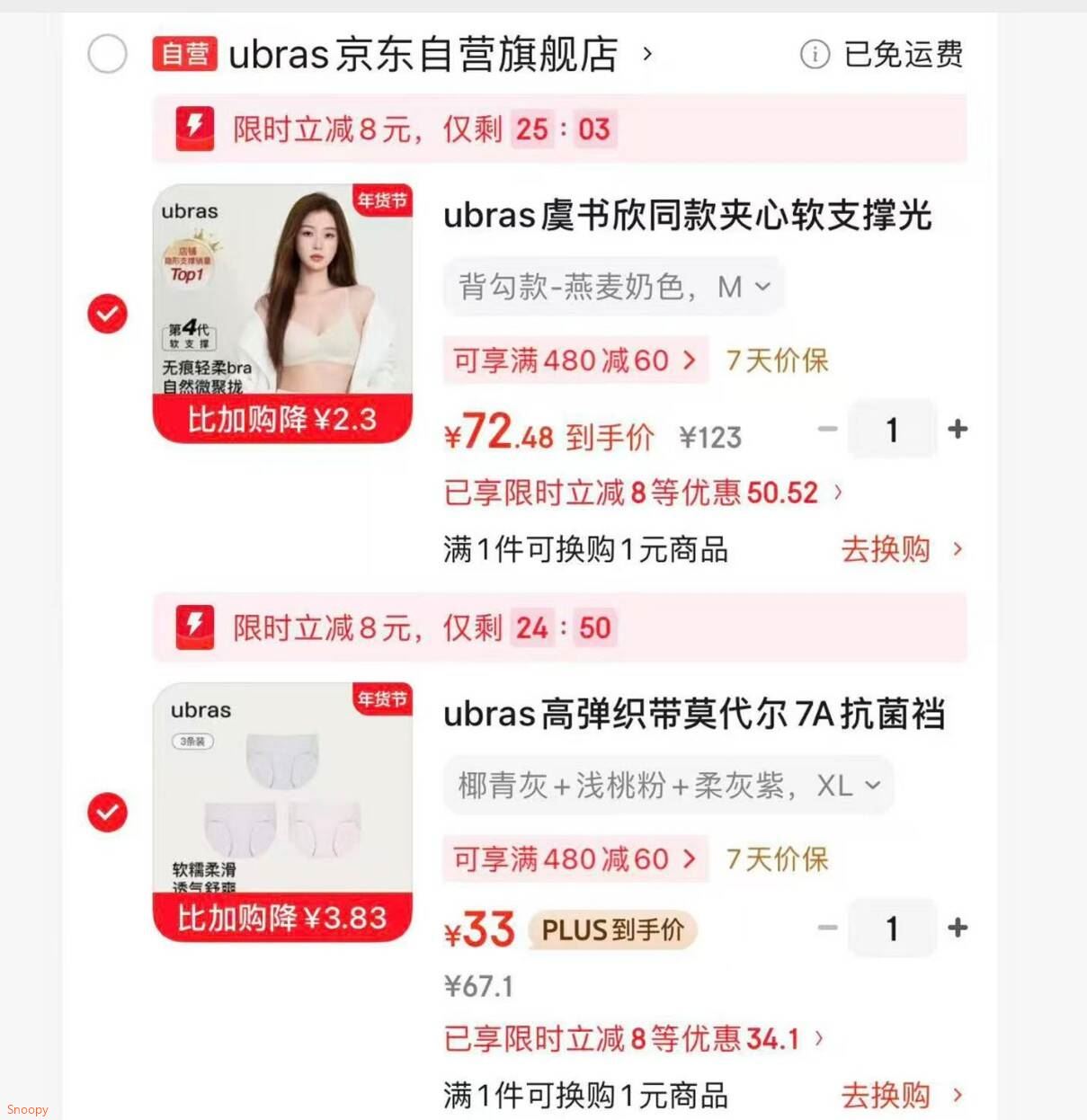Click the 7天价保 label on first product
Image resolution: width=1087 pixels, height=1120 pixels.
(x=775, y=360)
